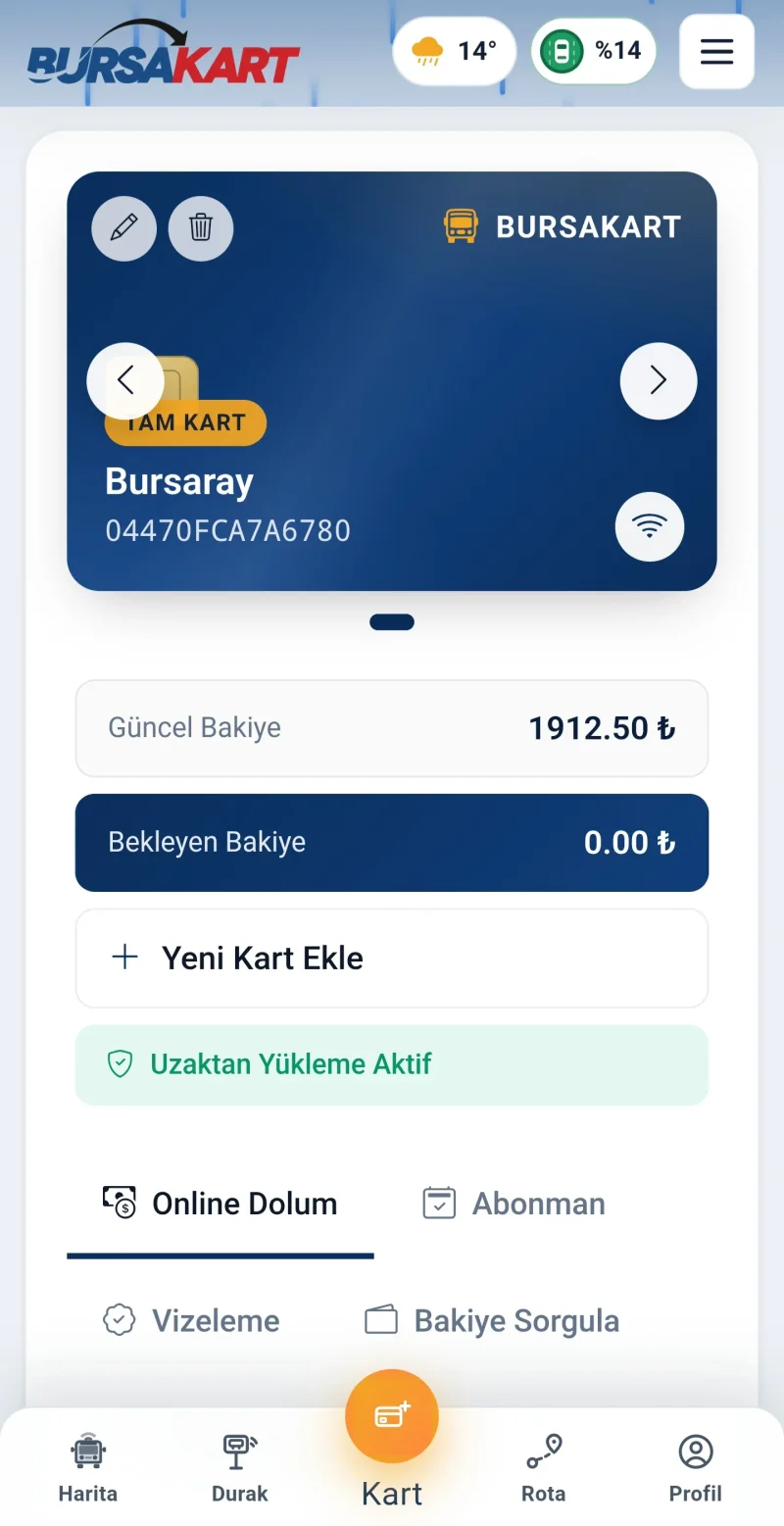Switch to the Abonman tab

[514, 1204]
